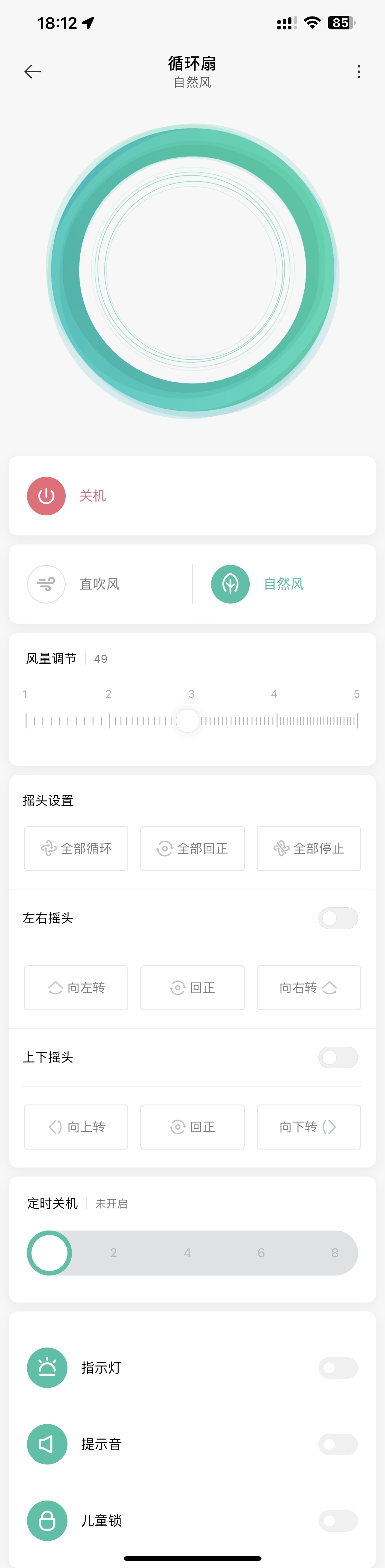Select the 自然风 mode
This screenshot has width=385, height=1568.
[231, 584]
